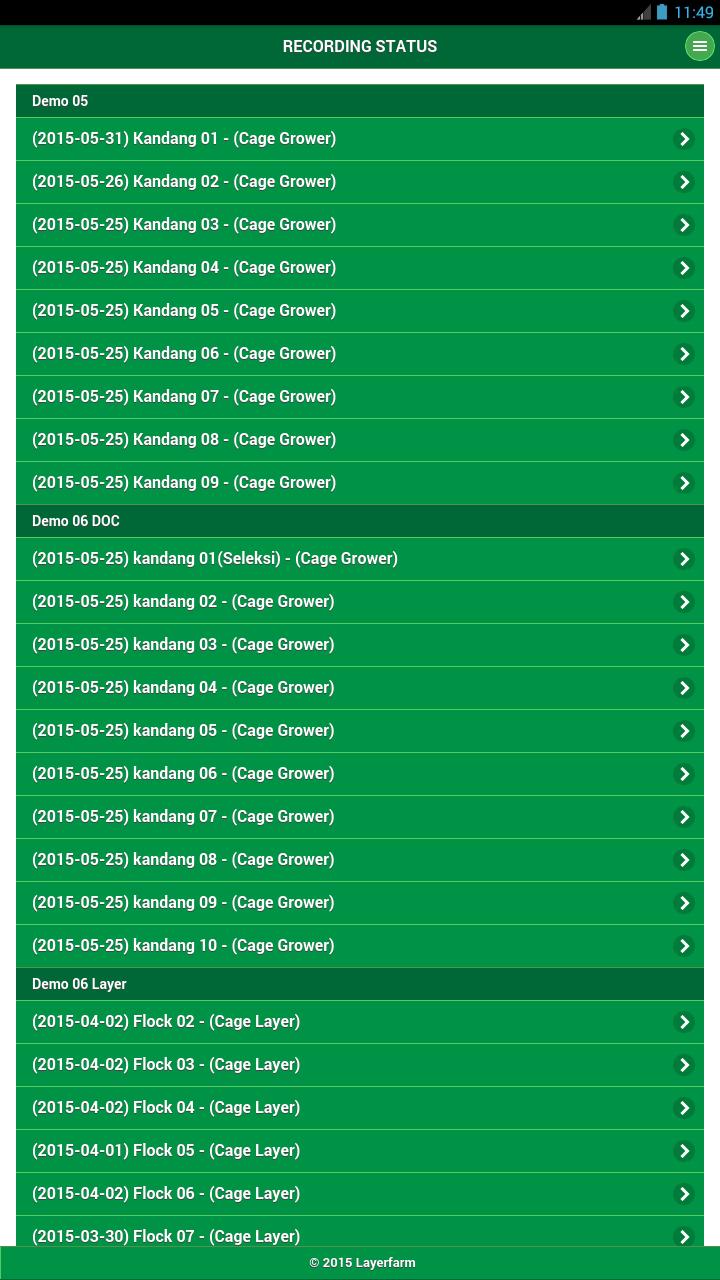Viewport: 720px width, 1280px height.
Task: Open kandang 10 under Demo 06 DOC
Action: point(359,946)
